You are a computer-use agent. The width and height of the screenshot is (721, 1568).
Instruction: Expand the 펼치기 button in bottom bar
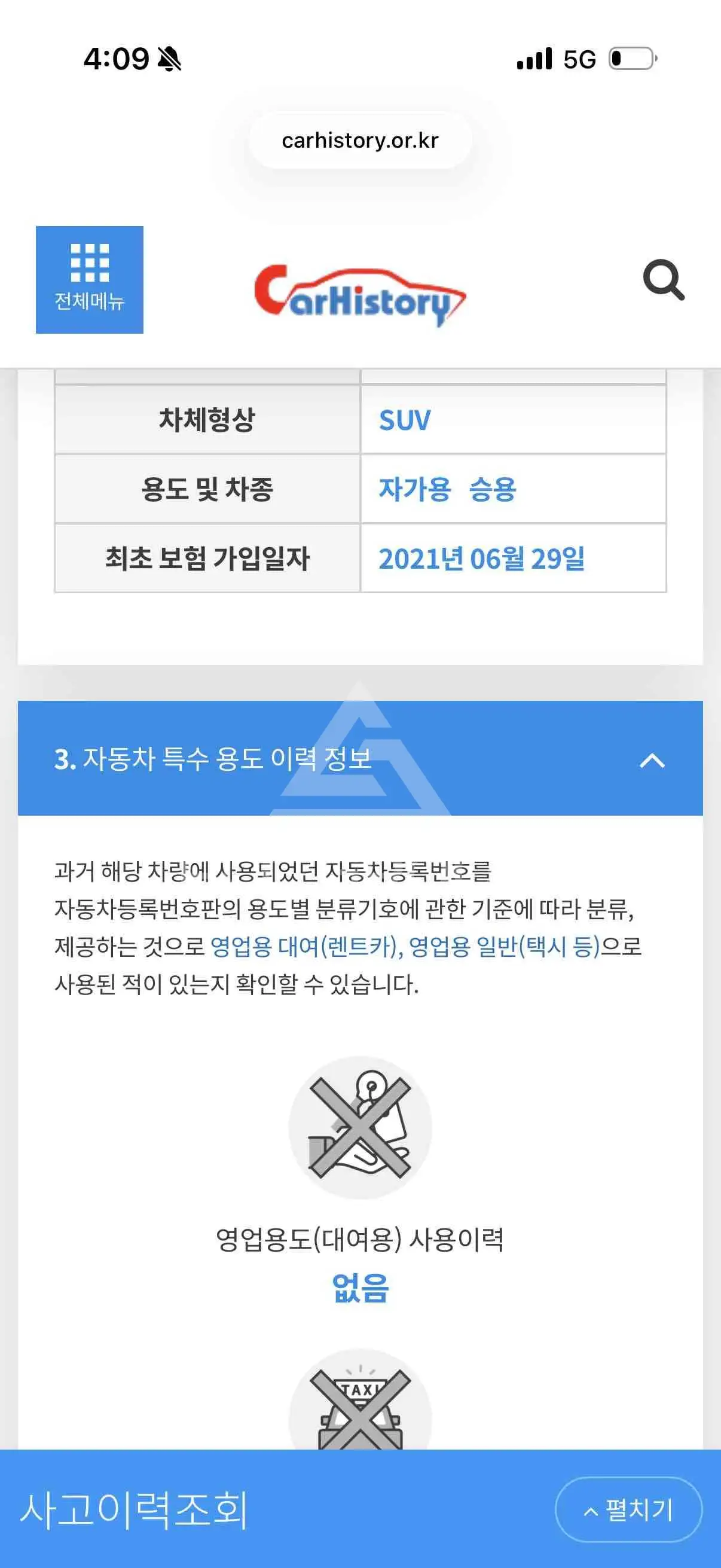point(628,1509)
